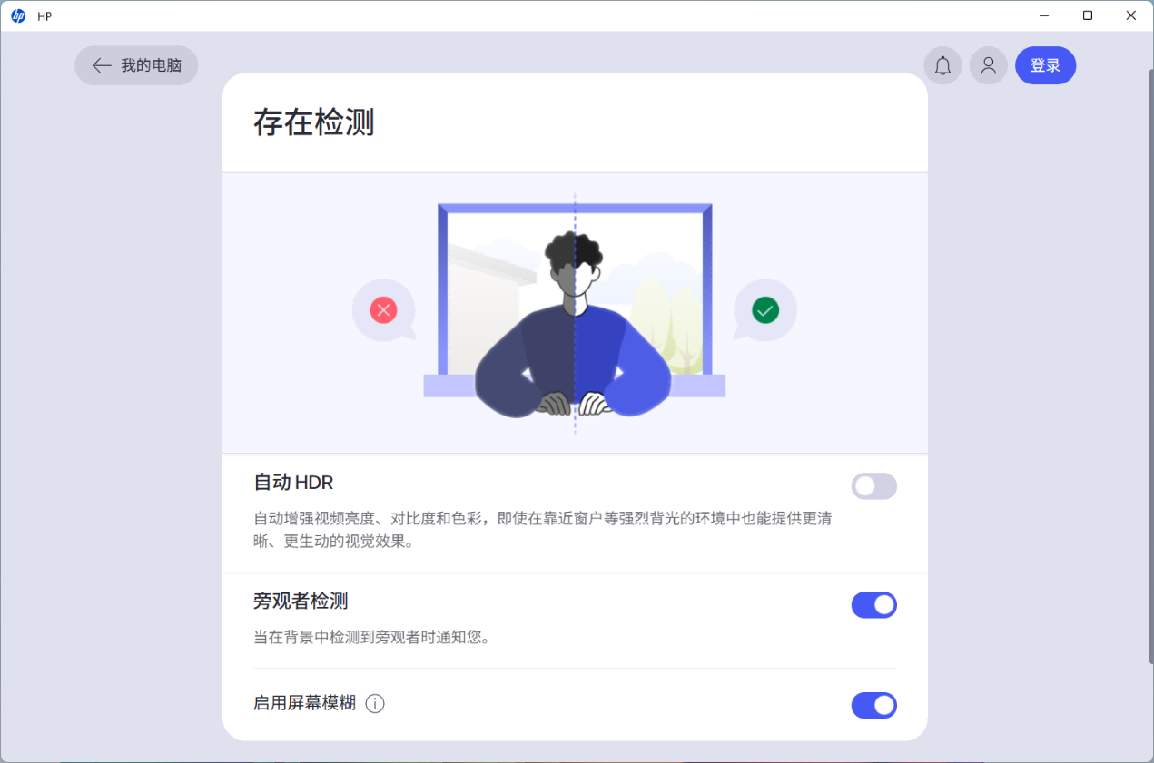Close the HP window
This screenshot has height=763, width=1154.
tap(1131, 15)
